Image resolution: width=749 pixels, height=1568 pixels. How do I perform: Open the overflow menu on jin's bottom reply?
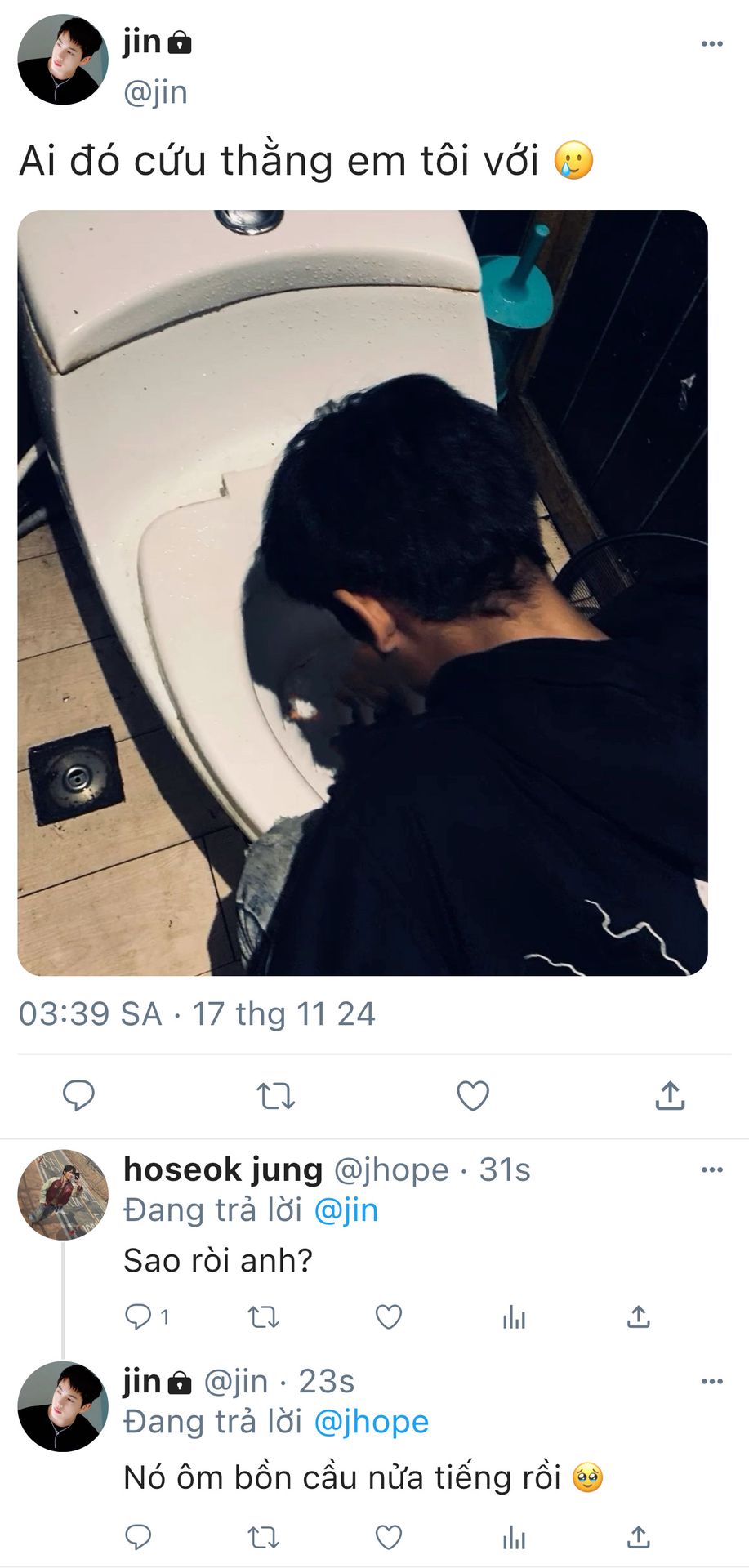pyautogui.click(x=711, y=1382)
